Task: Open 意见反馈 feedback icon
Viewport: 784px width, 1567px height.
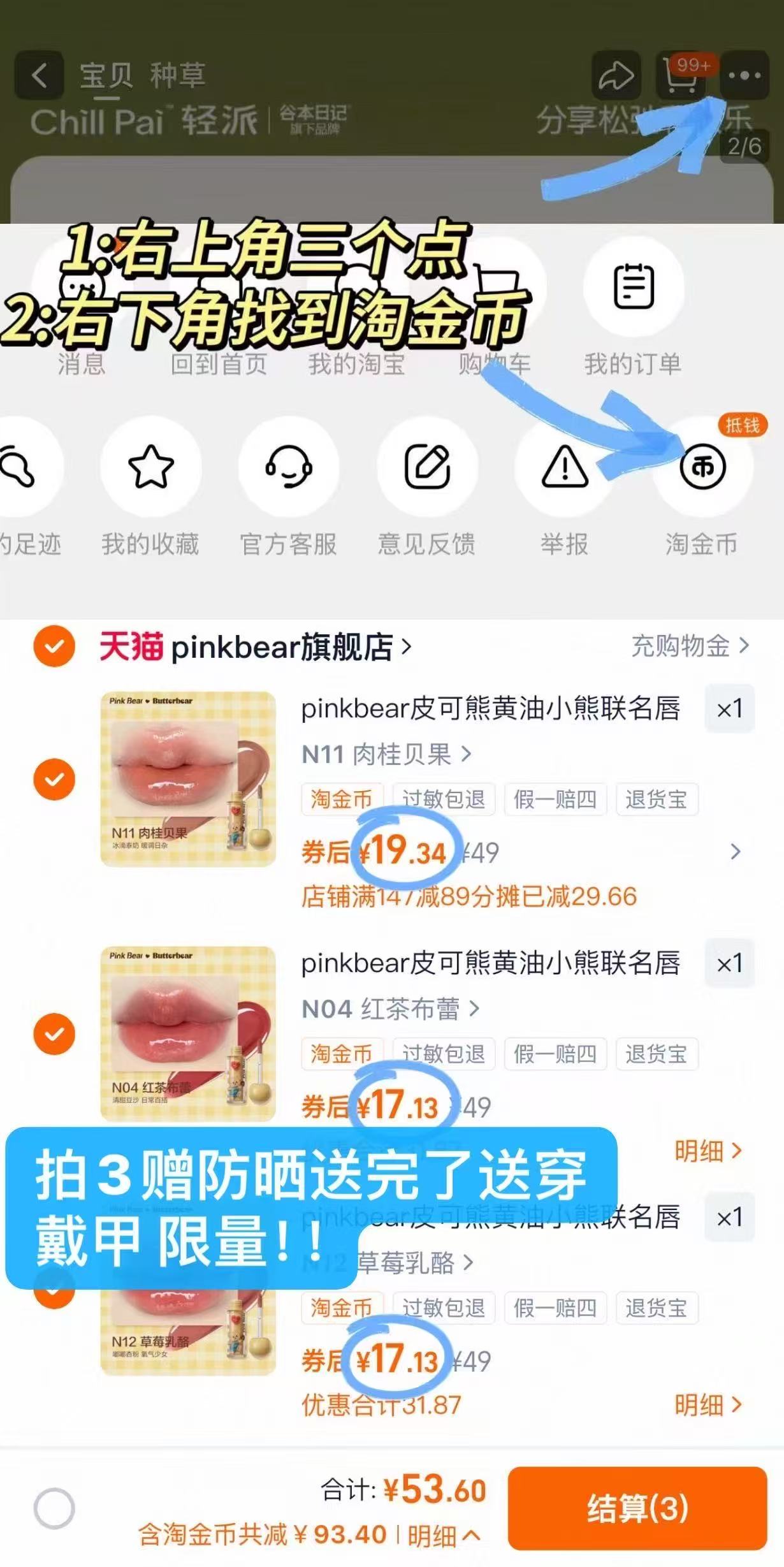Action: (x=427, y=467)
